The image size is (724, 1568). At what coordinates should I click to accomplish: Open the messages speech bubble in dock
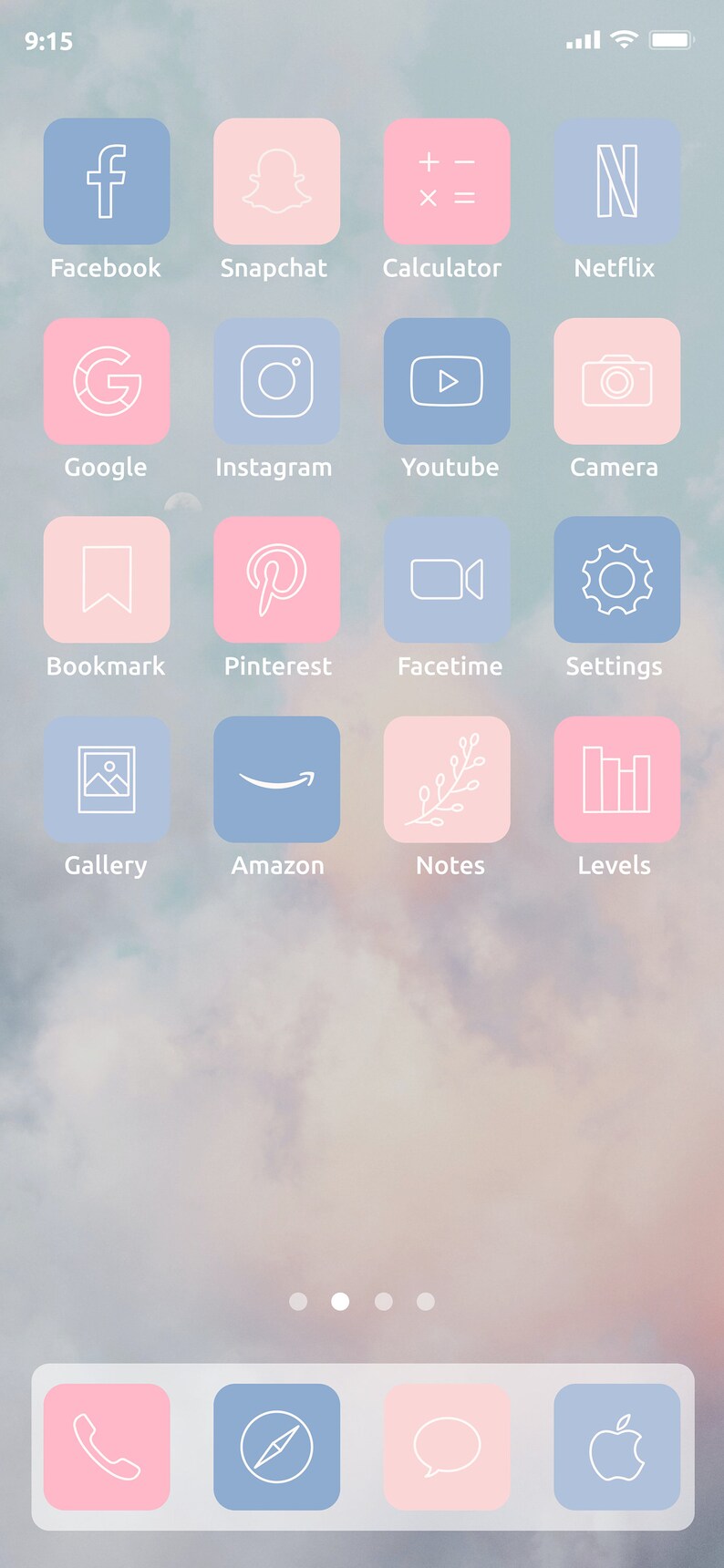click(447, 1447)
